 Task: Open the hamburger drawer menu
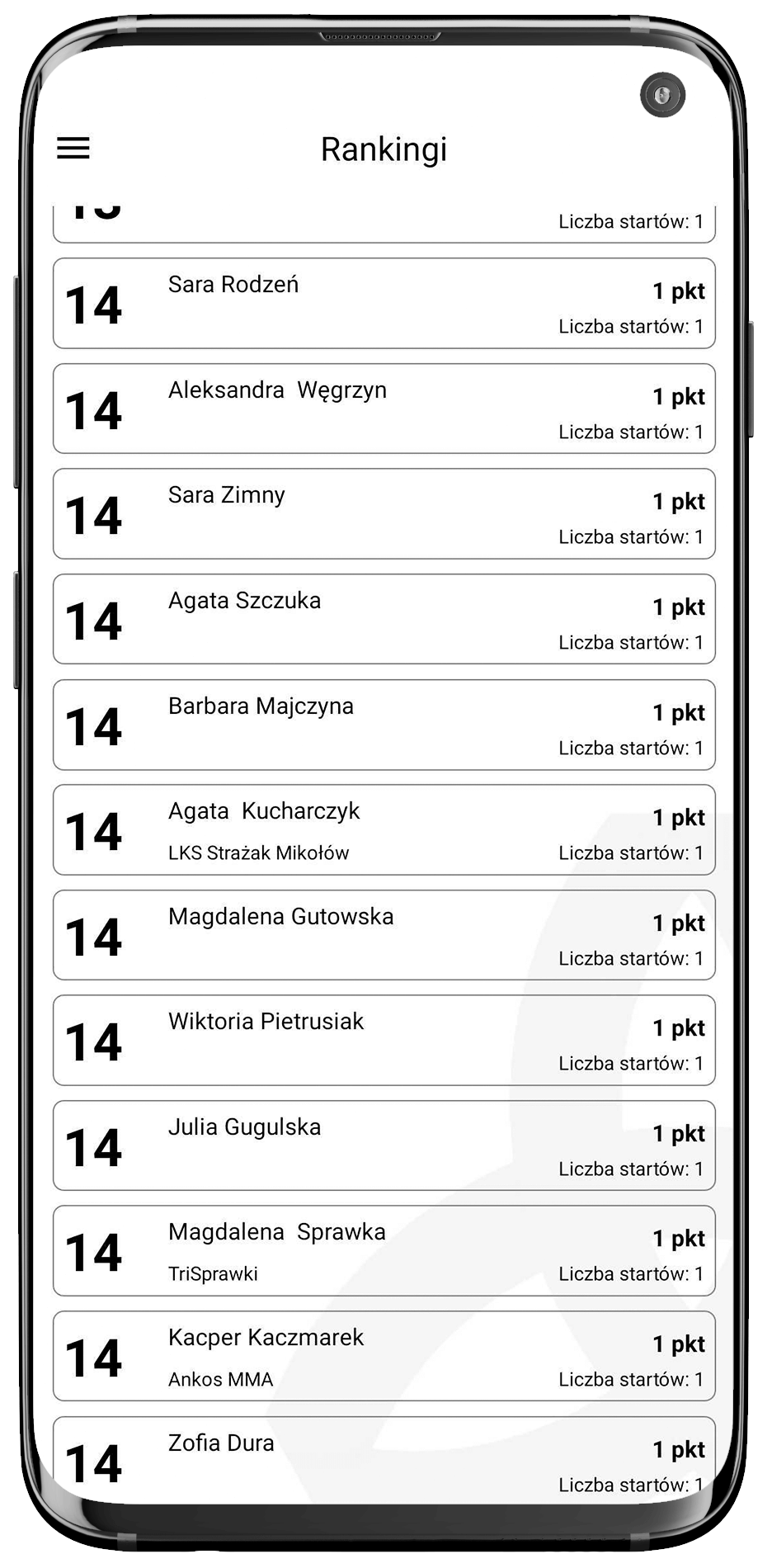pos(73,148)
